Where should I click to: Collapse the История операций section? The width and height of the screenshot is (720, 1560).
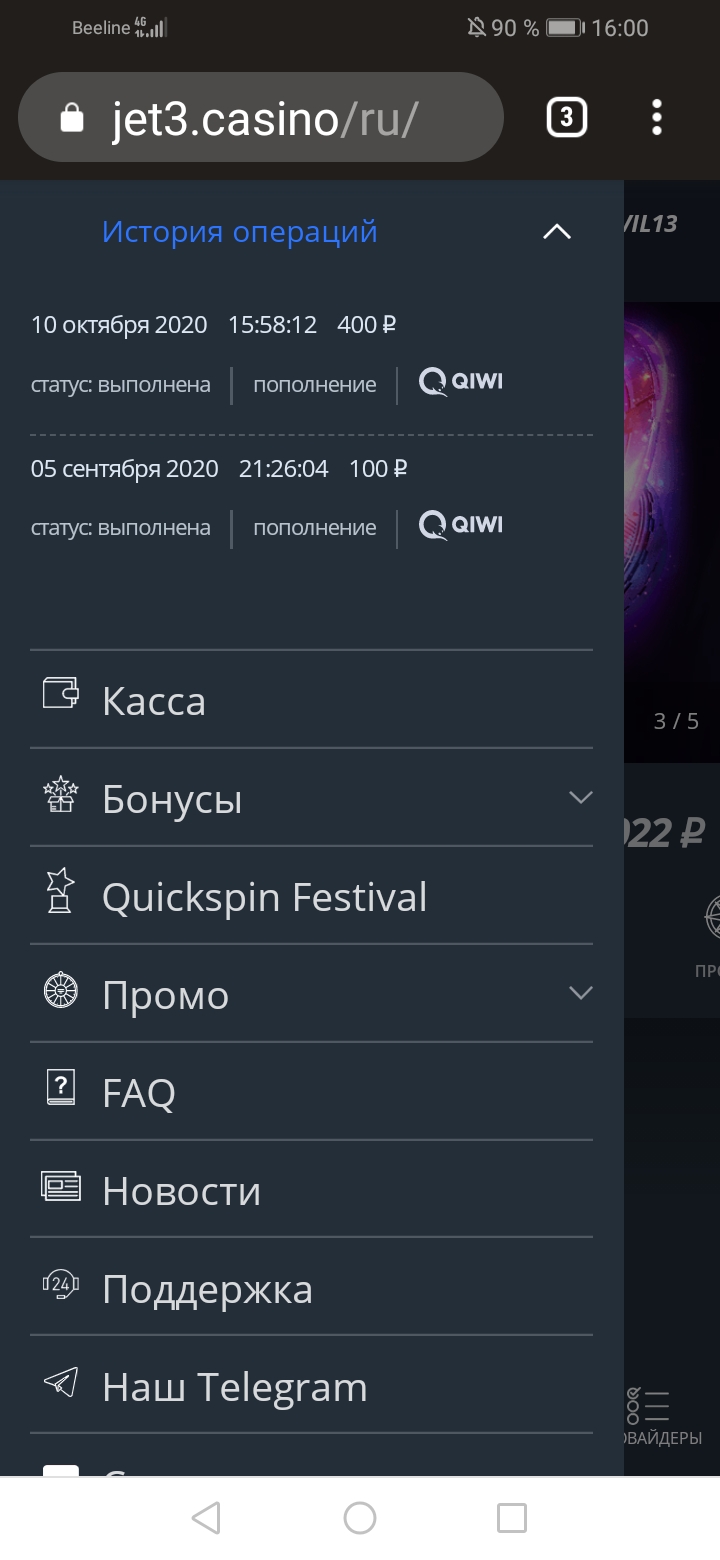click(x=556, y=232)
